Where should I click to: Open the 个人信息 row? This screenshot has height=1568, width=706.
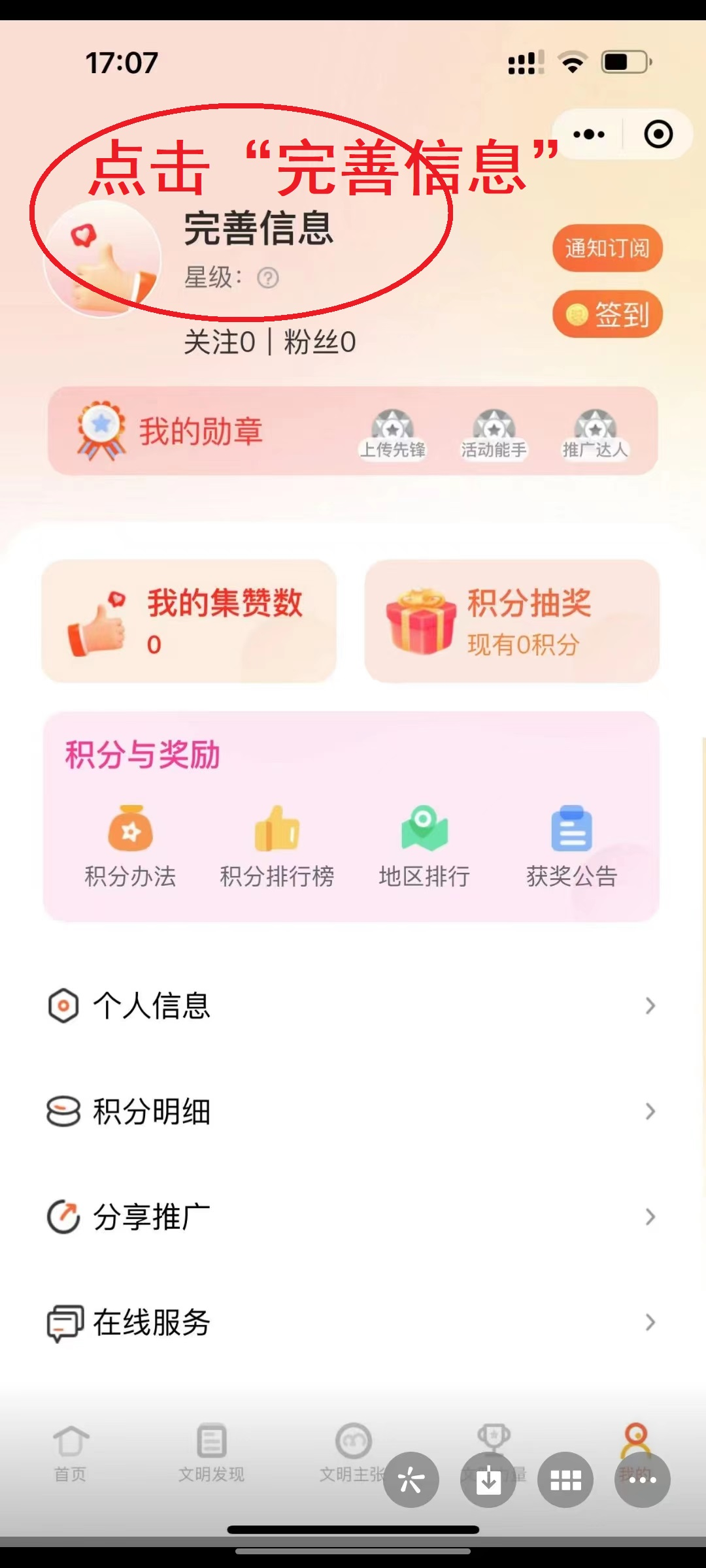pyautogui.click(x=352, y=1005)
